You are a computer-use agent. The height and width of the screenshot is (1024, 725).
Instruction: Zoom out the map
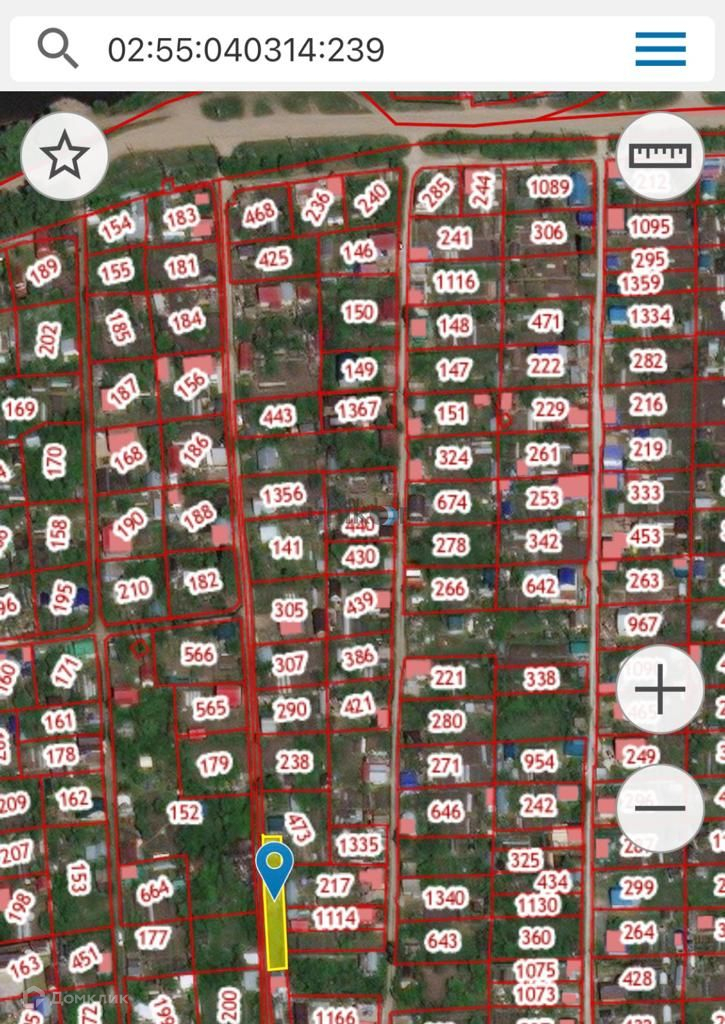660,807
